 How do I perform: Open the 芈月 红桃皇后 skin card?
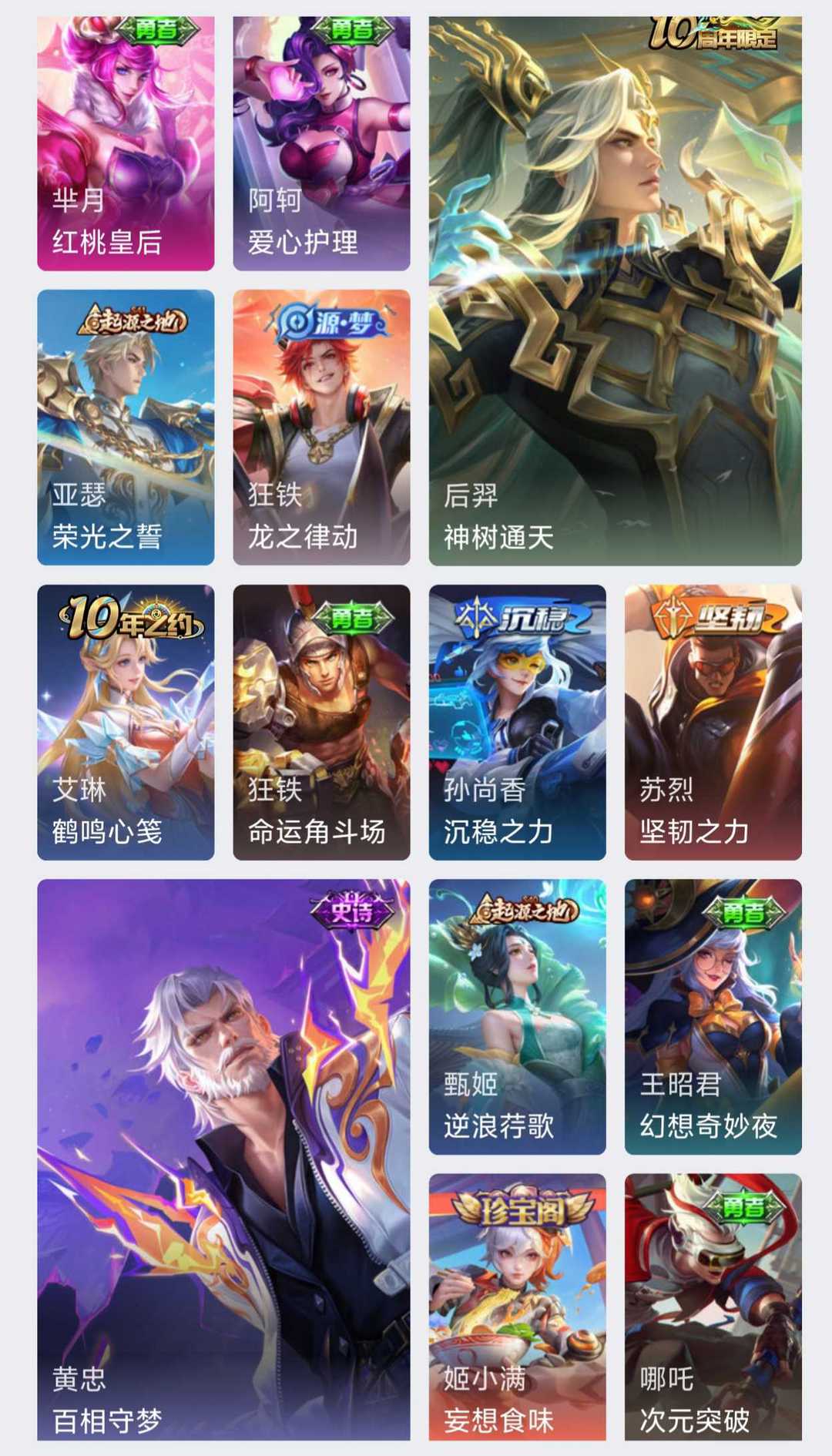(126, 144)
